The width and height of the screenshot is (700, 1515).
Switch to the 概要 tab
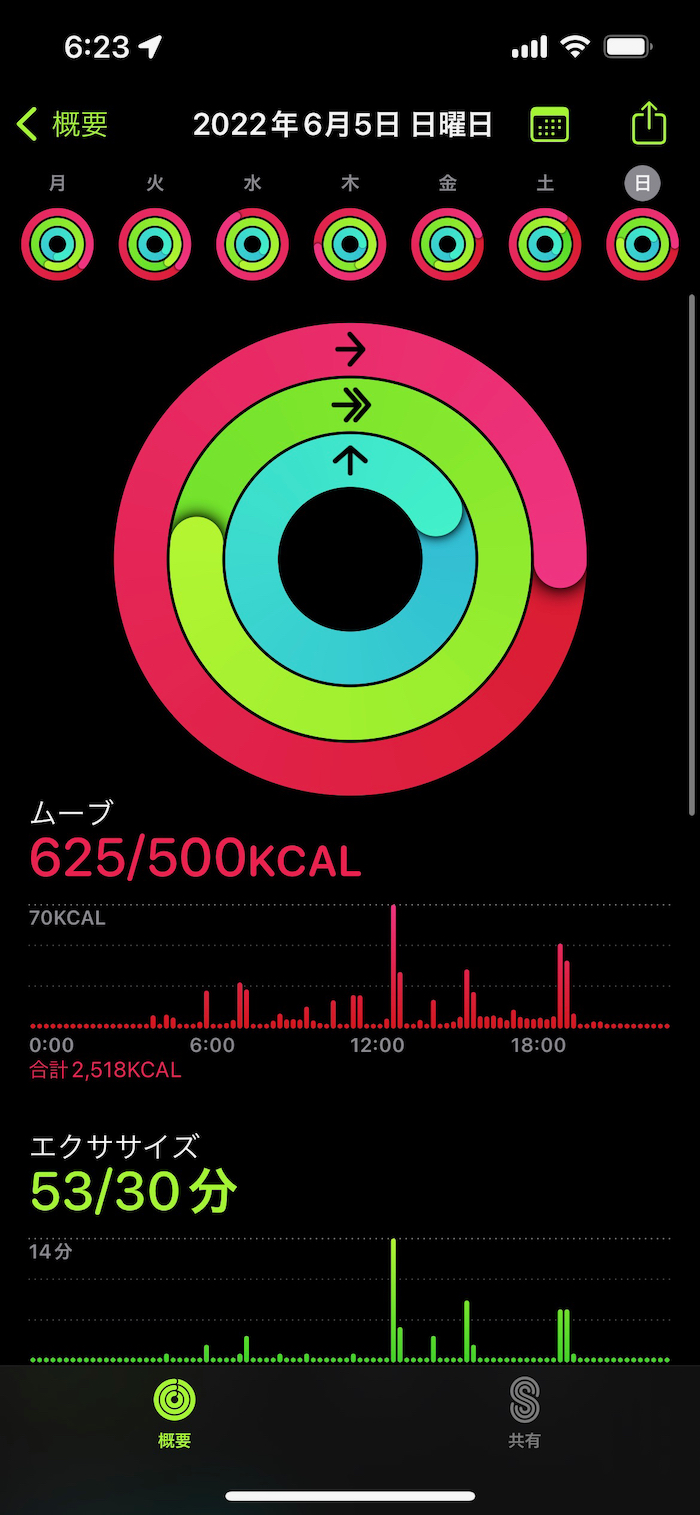click(x=175, y=1412)
